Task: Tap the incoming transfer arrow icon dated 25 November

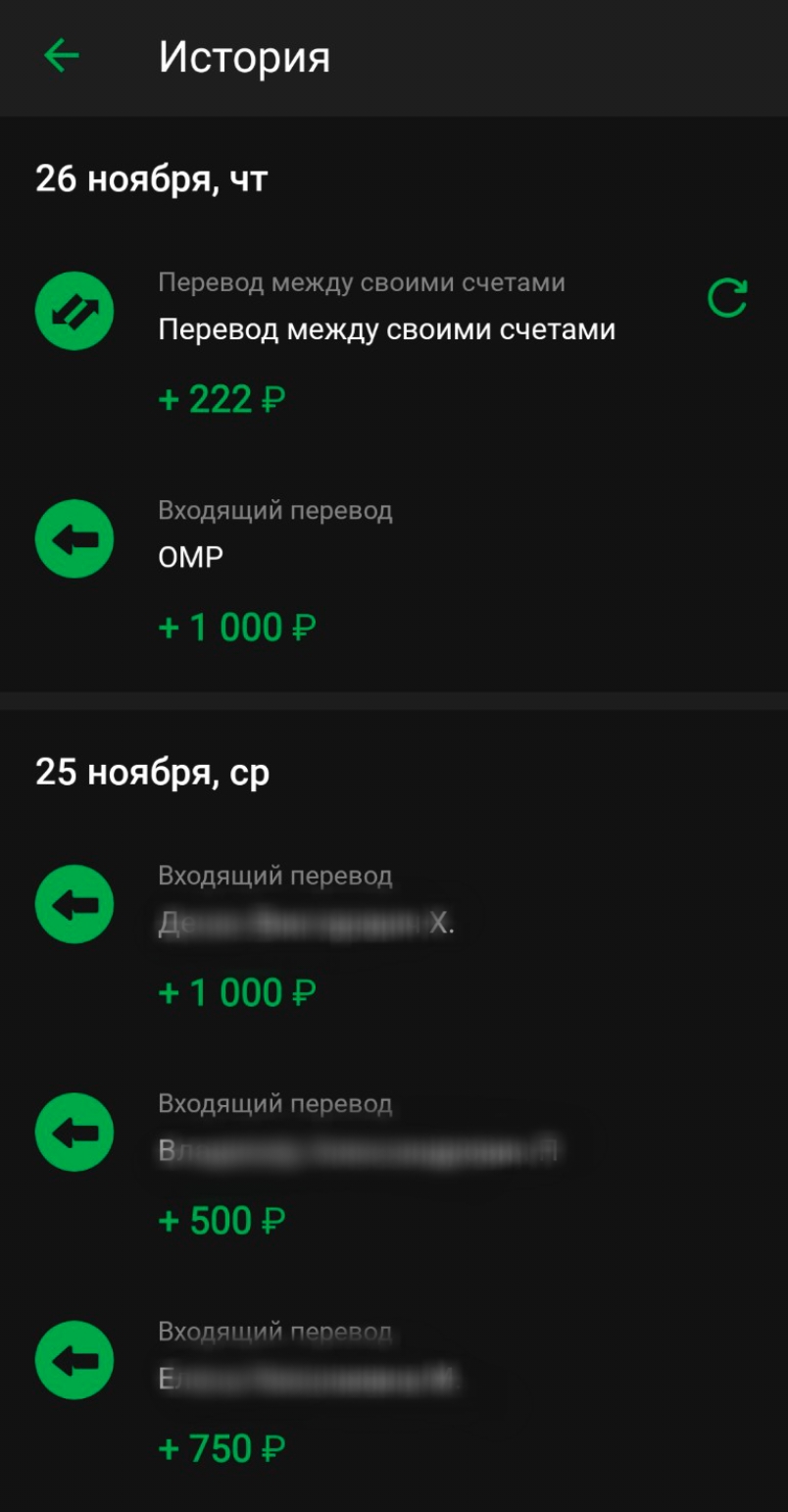Action: click(74, 903)
